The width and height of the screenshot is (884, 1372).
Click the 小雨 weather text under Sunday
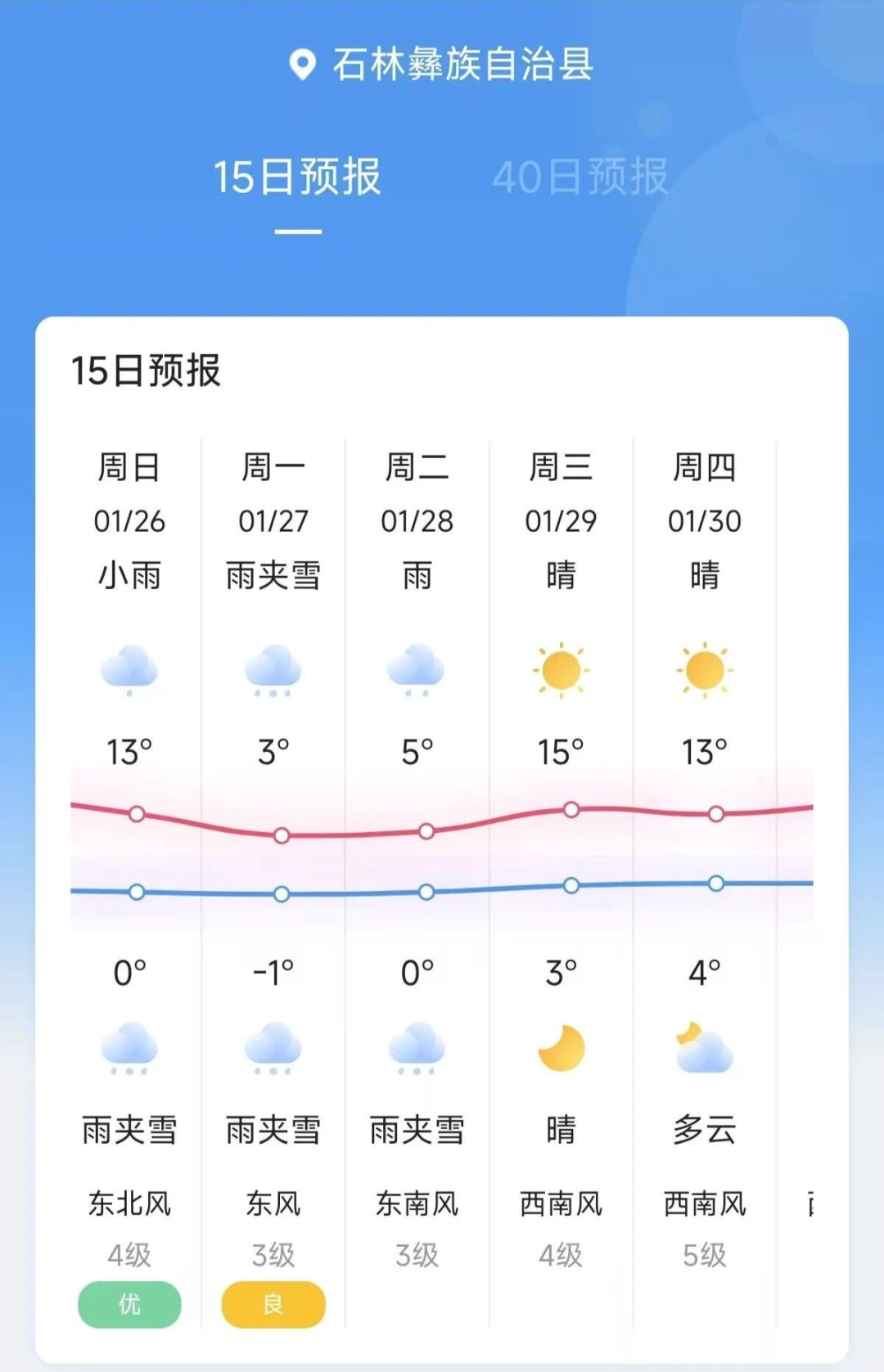coord(129,577)
